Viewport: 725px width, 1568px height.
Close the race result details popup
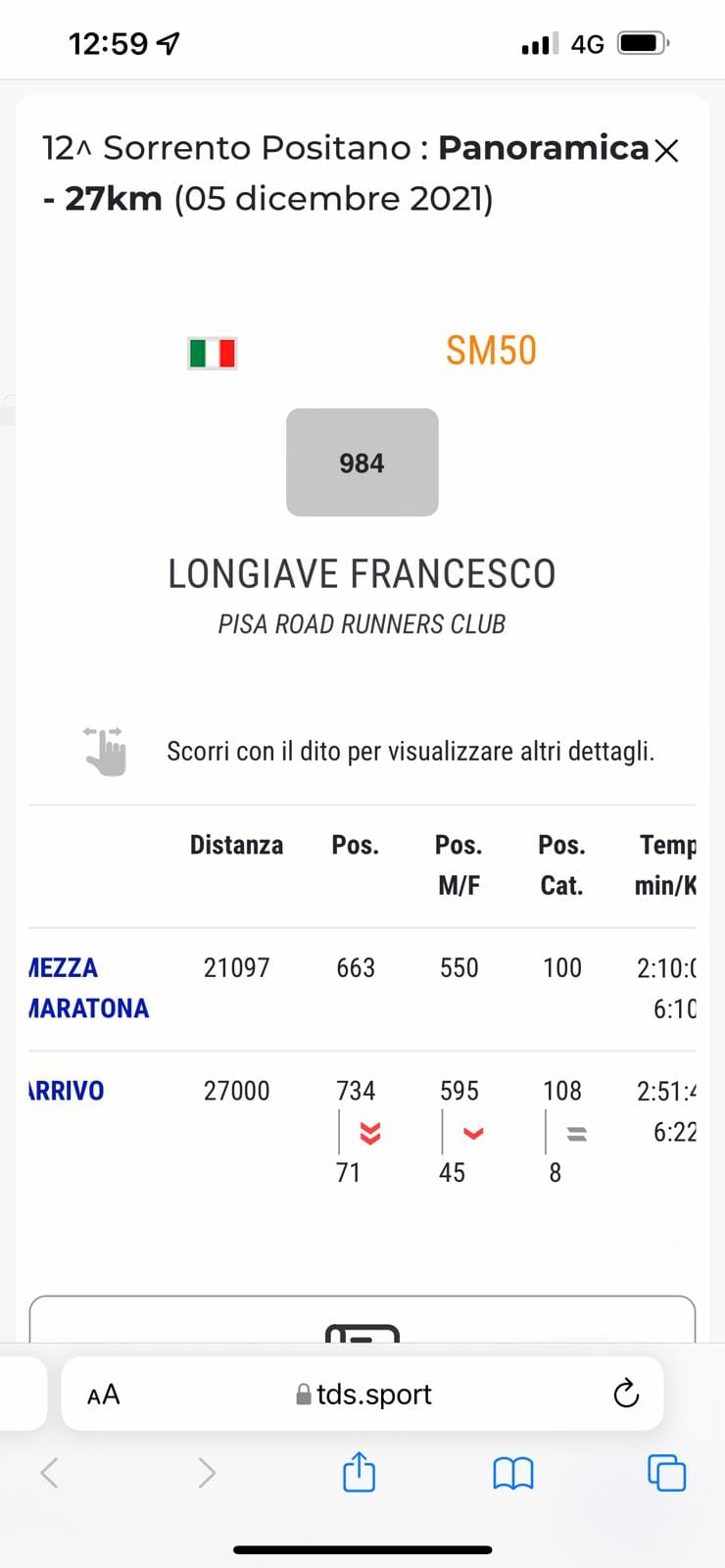tap(666, 151)
